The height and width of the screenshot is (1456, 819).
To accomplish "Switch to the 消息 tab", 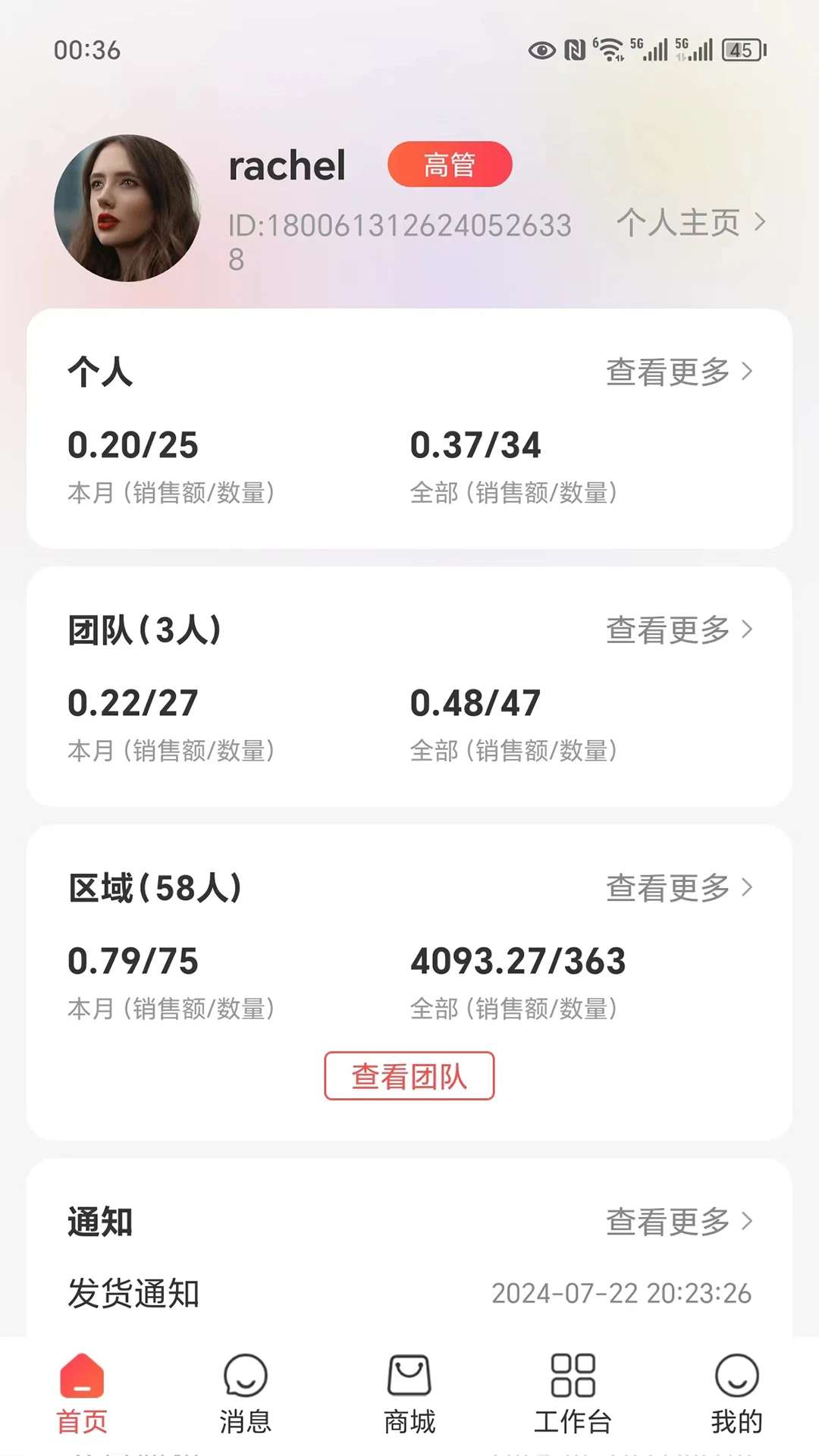I will point(245,1395).
